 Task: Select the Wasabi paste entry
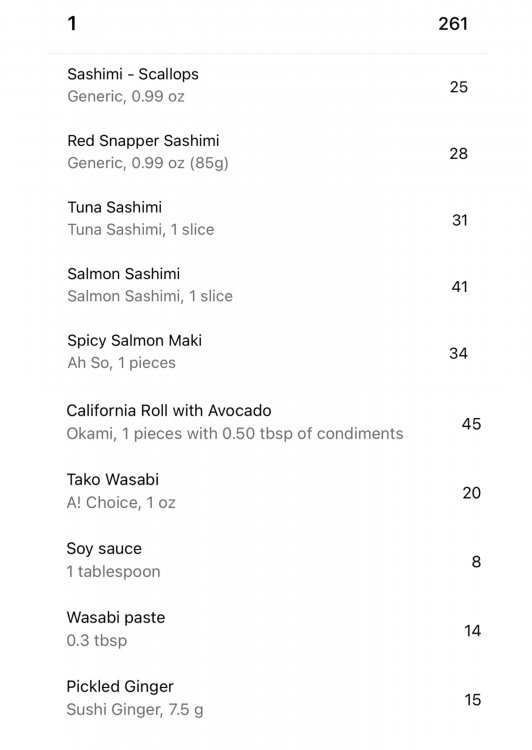tap(273, 629)
